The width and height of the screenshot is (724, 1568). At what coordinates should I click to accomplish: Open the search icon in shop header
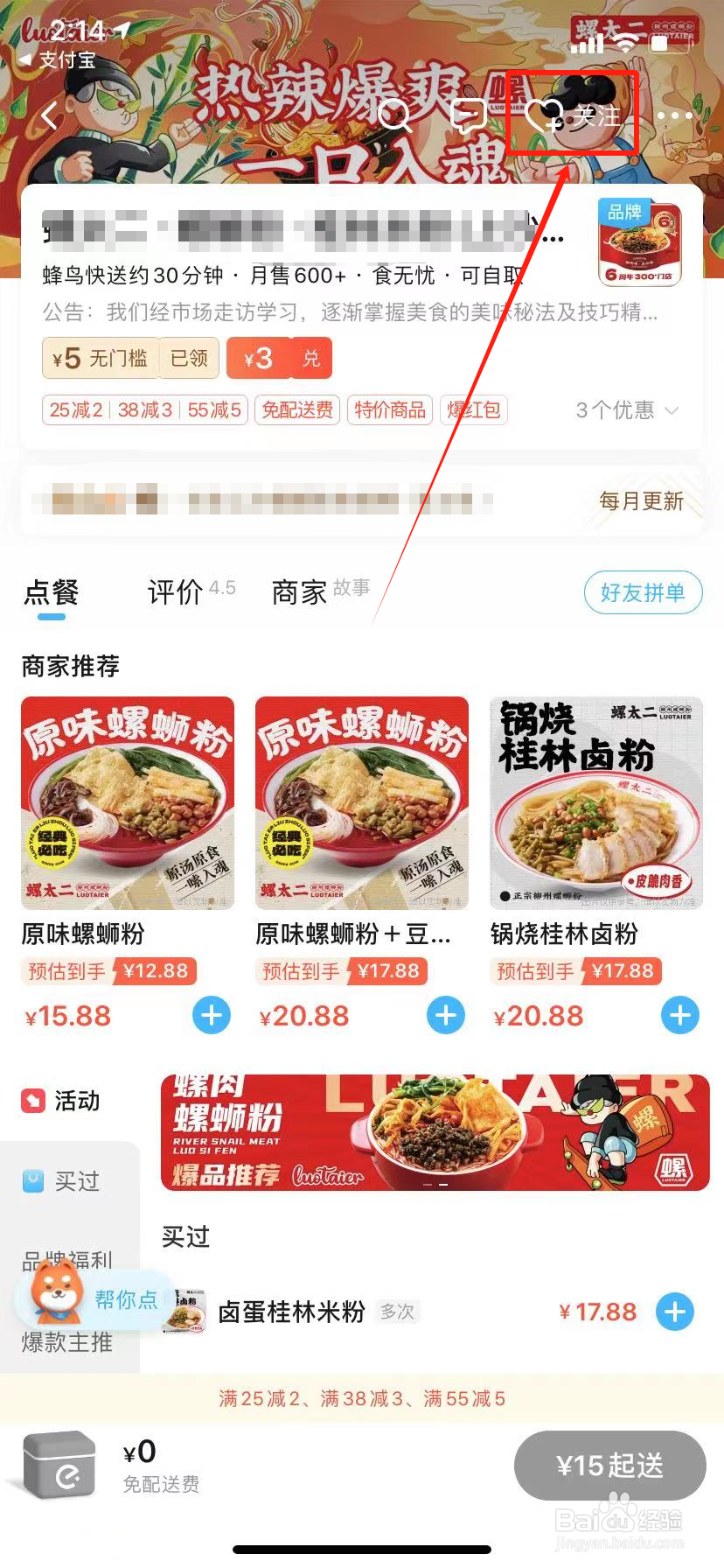(x=396, y=115)
